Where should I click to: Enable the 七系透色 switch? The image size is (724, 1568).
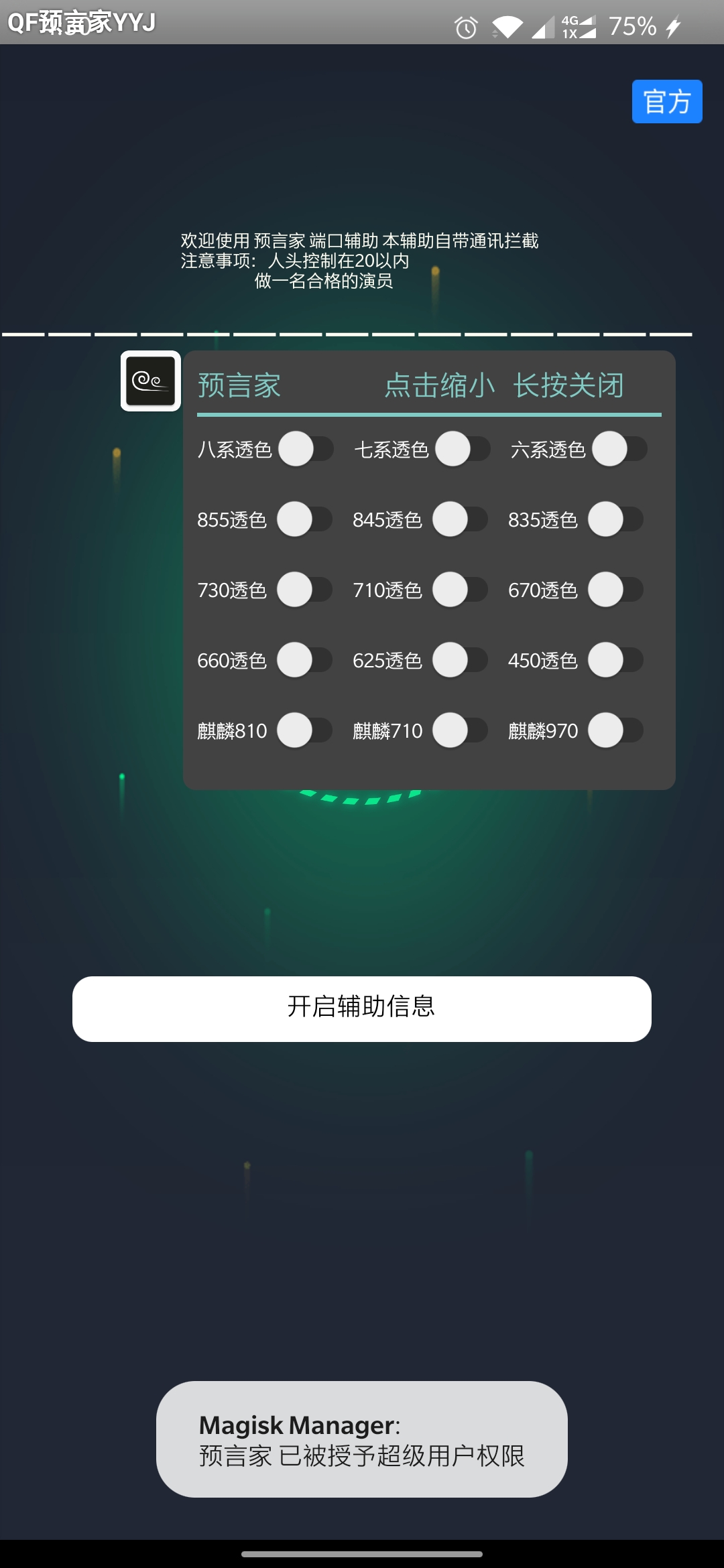point(463,449)
